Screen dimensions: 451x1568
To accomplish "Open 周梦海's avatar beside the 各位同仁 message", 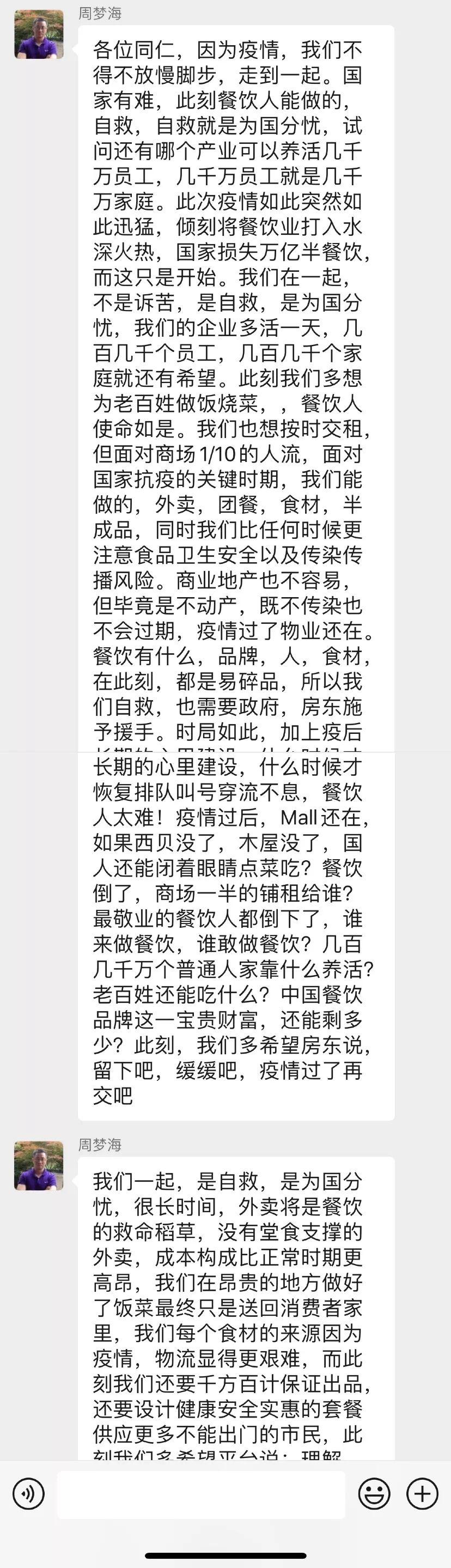I will pos(39,35).
